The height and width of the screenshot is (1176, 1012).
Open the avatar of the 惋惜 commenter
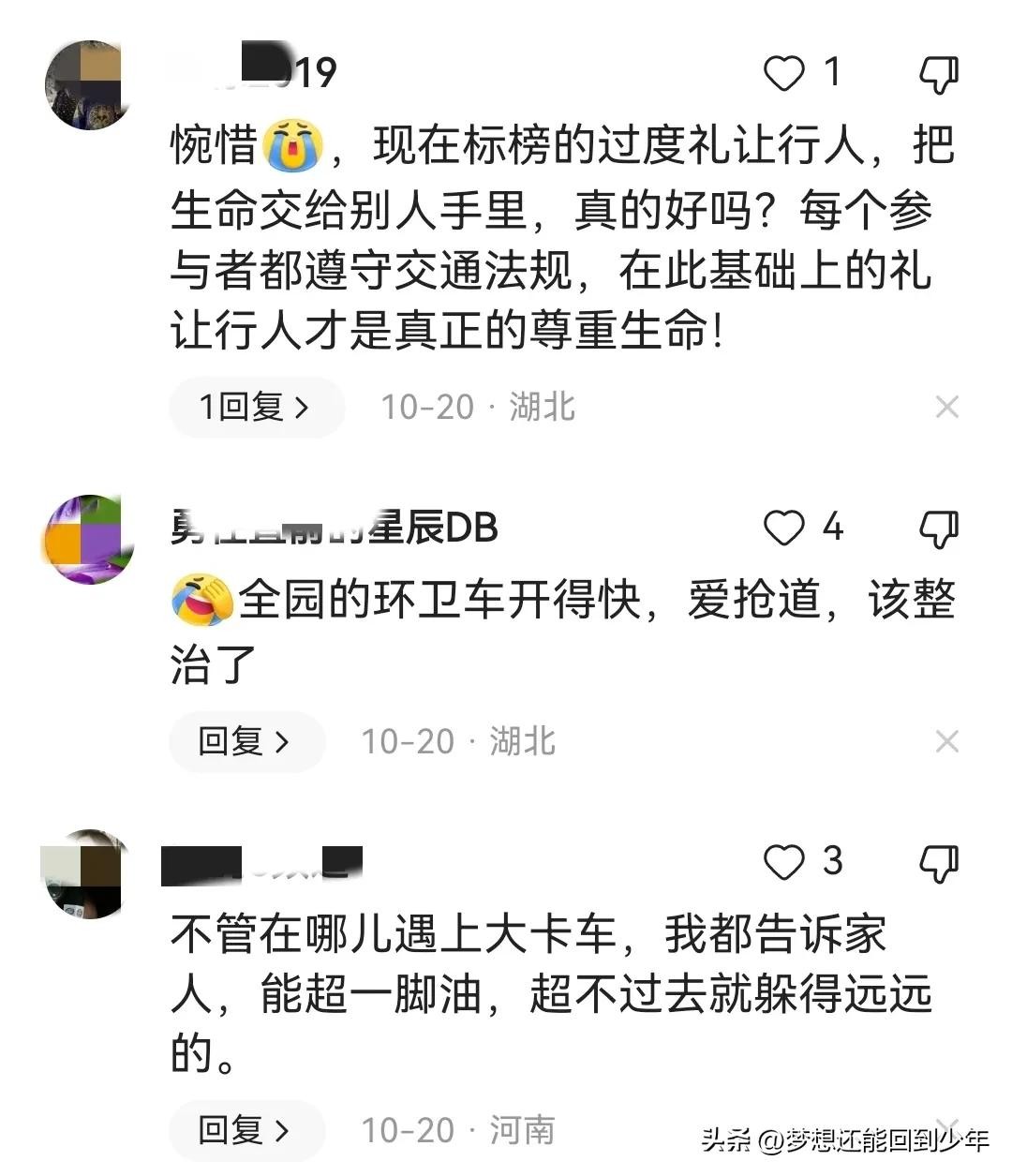pyautogui.click(x=87, y=84)
